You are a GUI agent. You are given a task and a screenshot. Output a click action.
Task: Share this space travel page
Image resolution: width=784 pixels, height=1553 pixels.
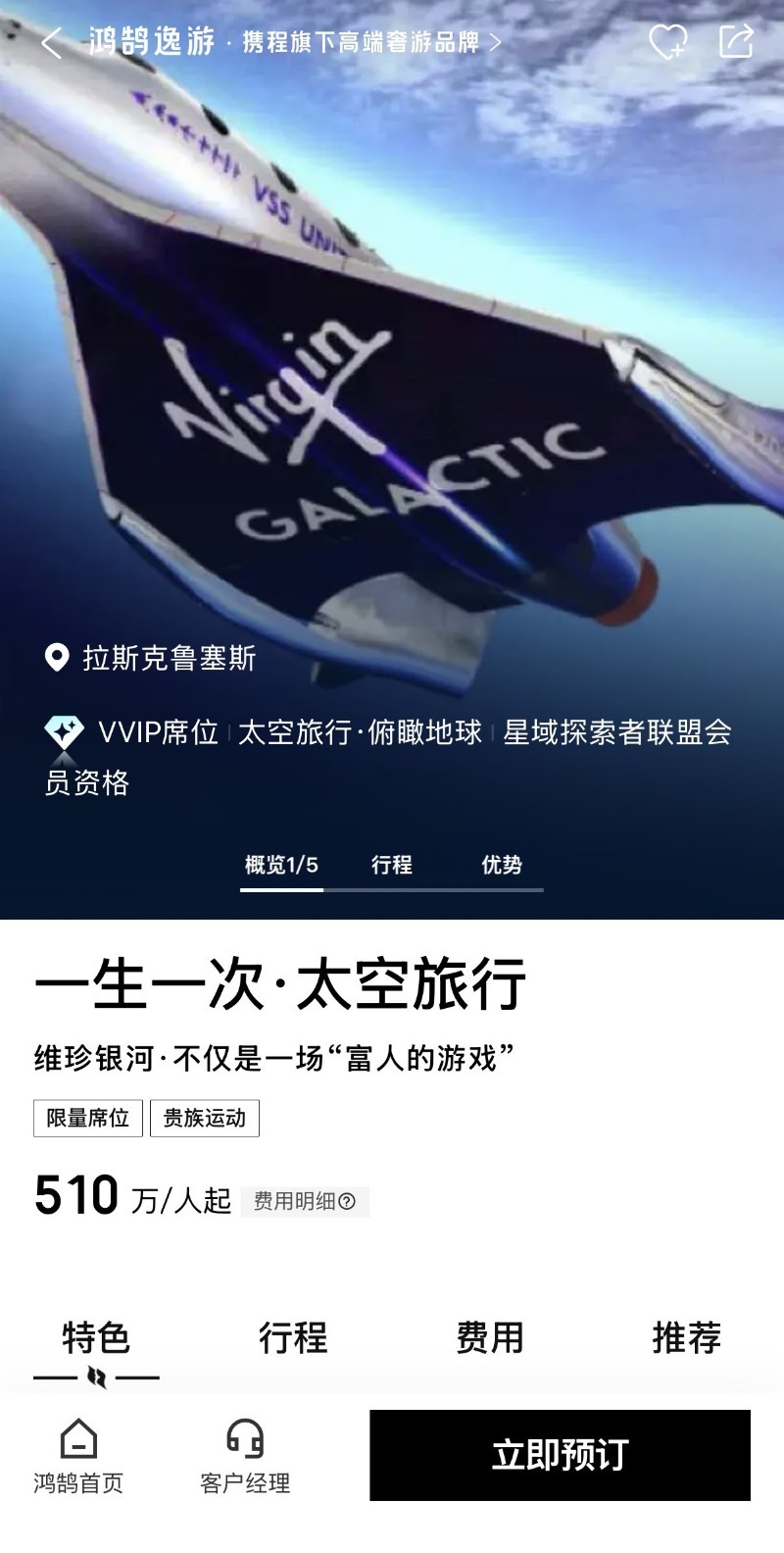click(736, 41)
